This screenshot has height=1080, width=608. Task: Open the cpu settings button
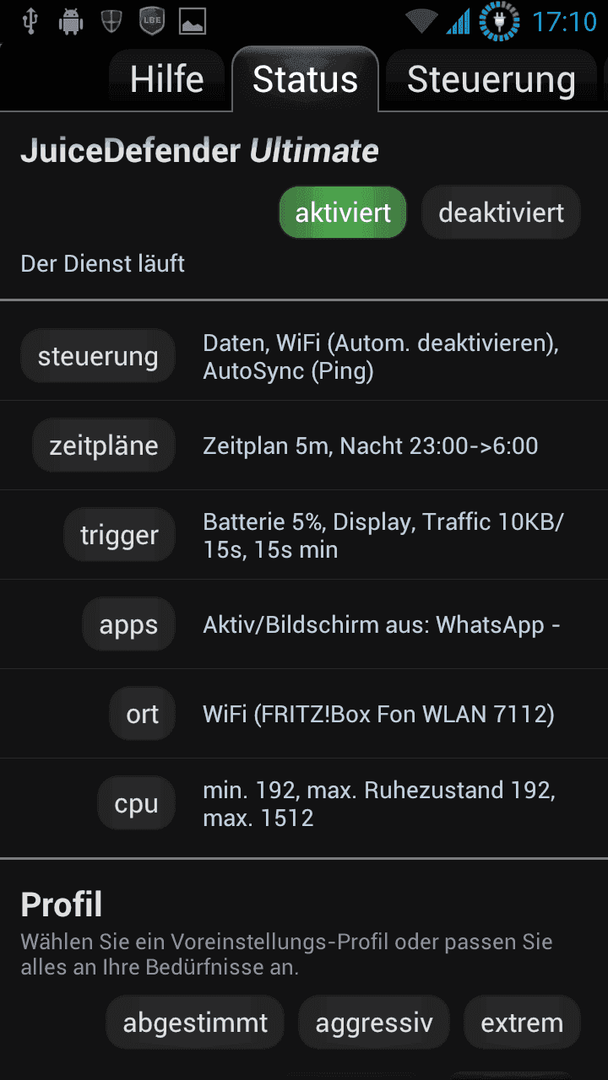[136, 804]
